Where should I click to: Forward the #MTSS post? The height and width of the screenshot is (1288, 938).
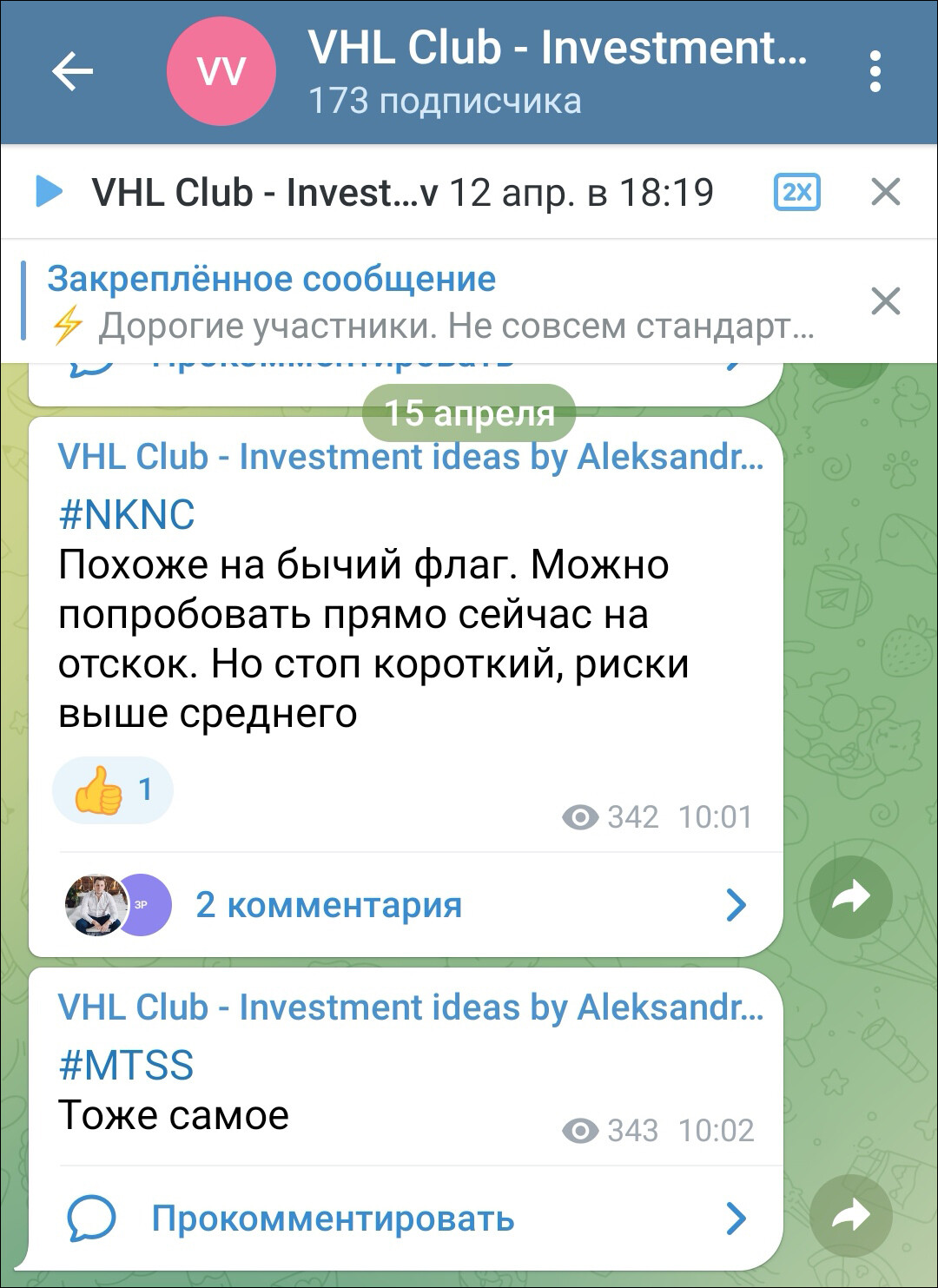pyautogui.click(x=850, y=1216)
